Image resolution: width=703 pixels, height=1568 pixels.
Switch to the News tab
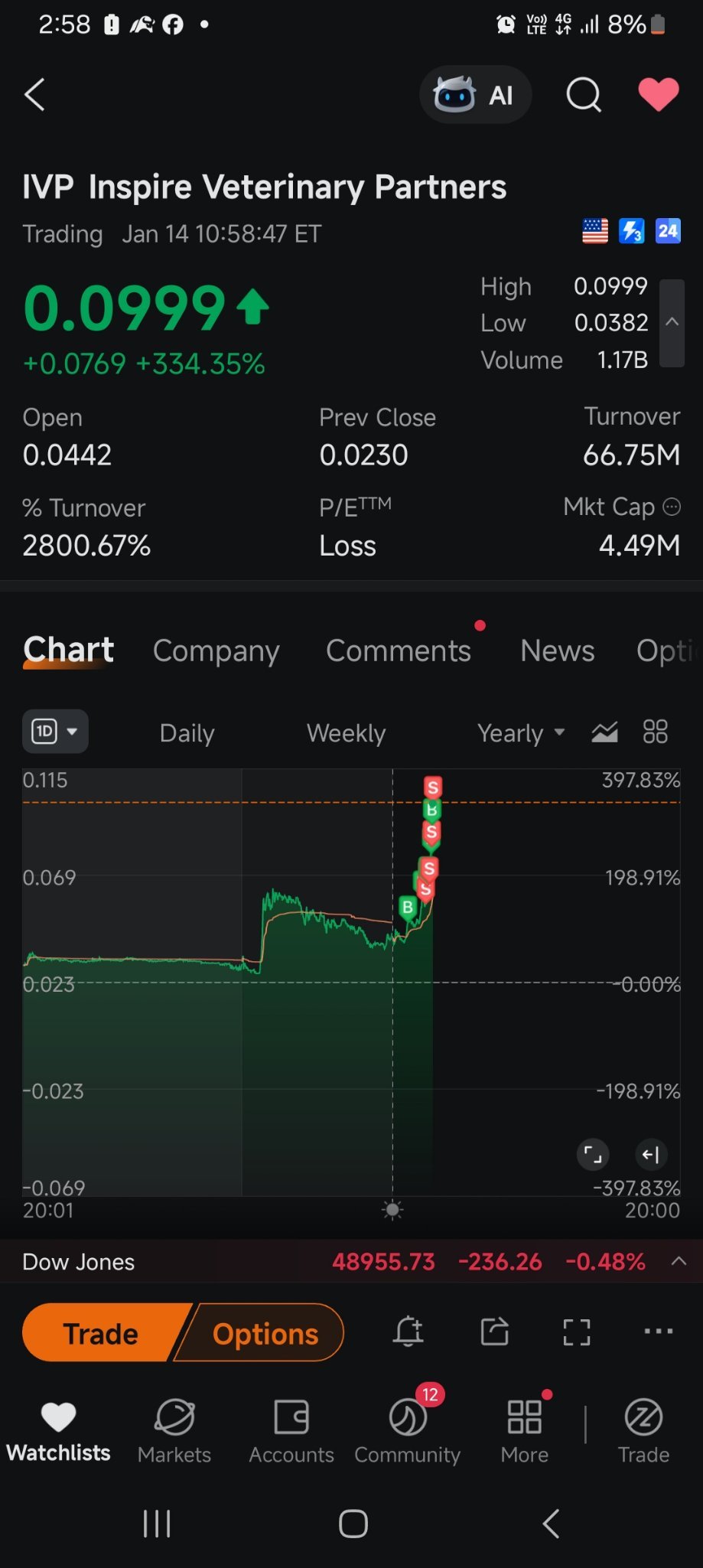coord(557,650)
